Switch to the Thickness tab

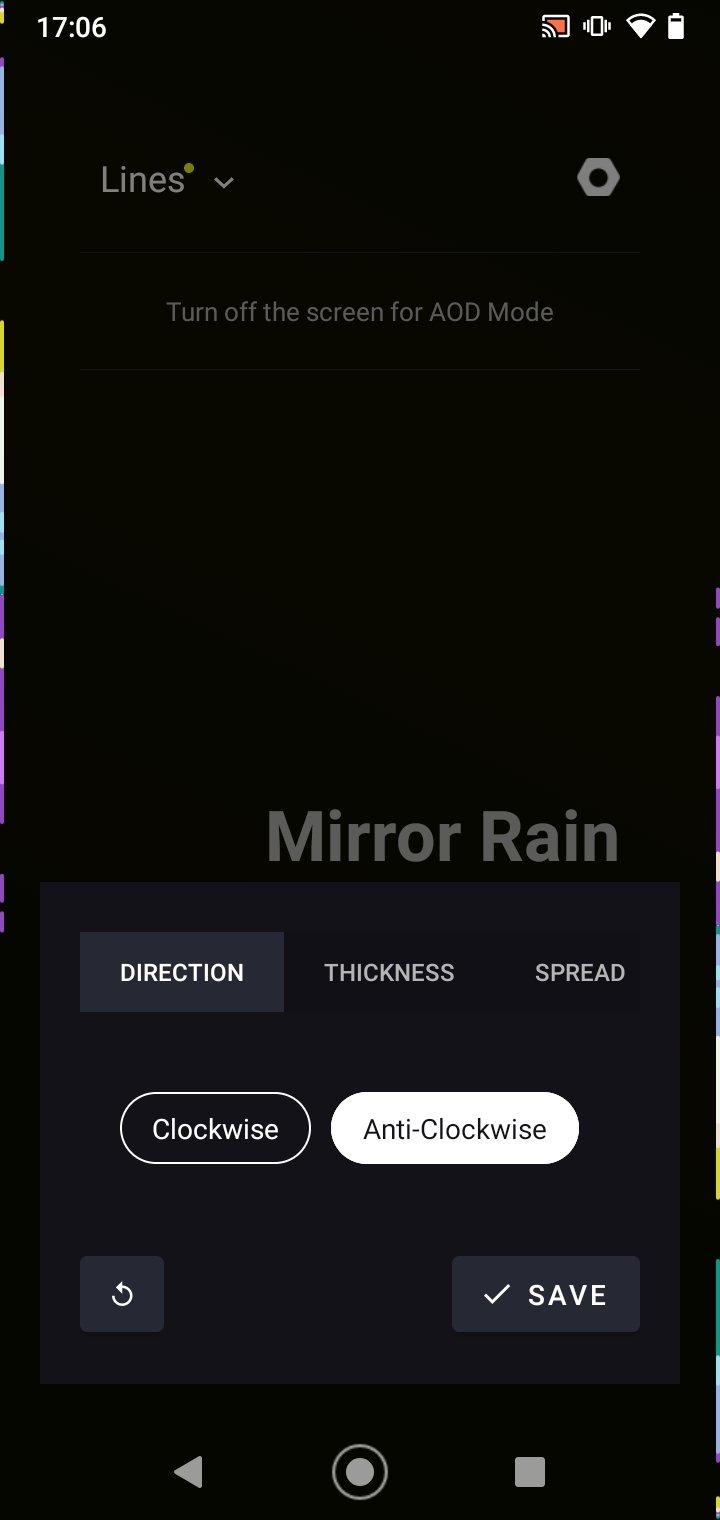click(389, 972)
